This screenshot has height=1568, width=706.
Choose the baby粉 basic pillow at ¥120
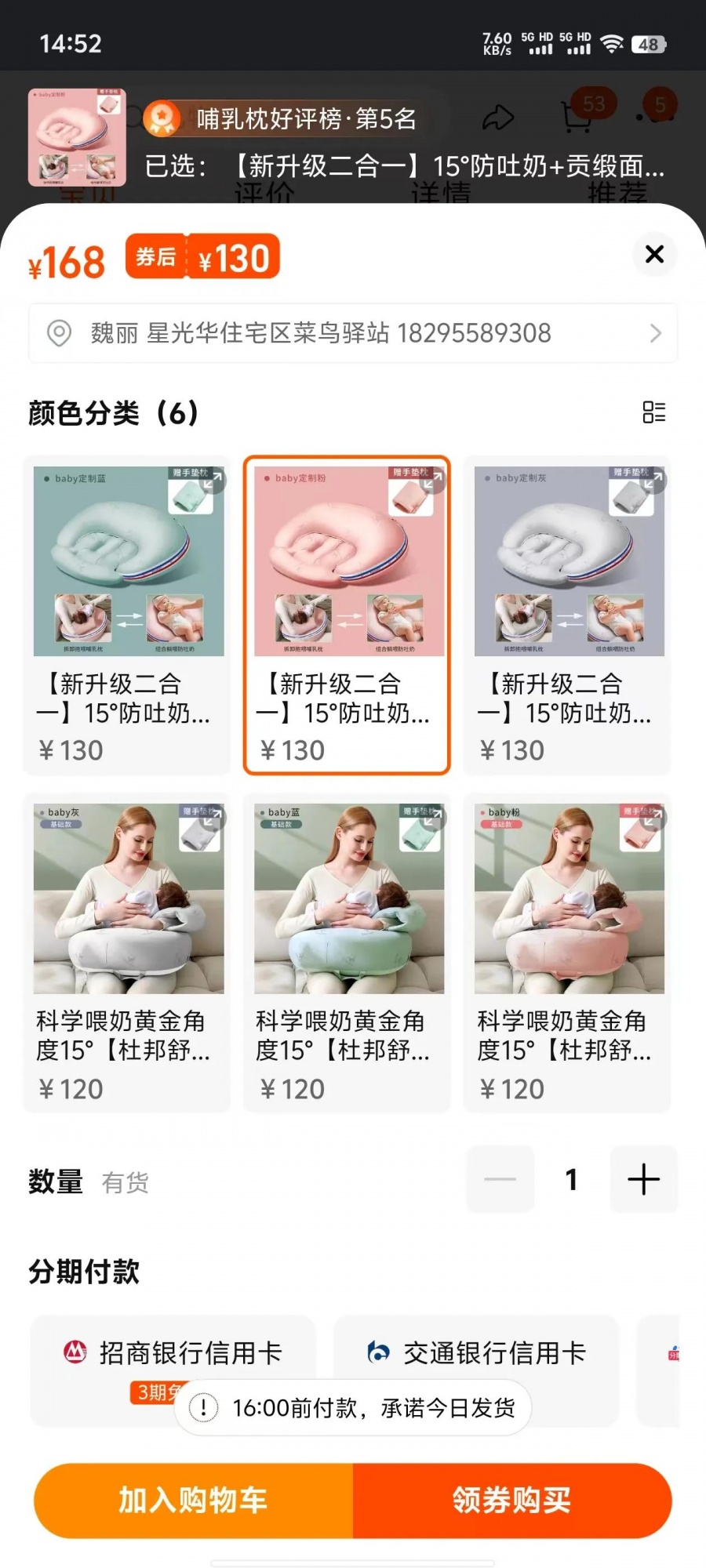[567, 953]
